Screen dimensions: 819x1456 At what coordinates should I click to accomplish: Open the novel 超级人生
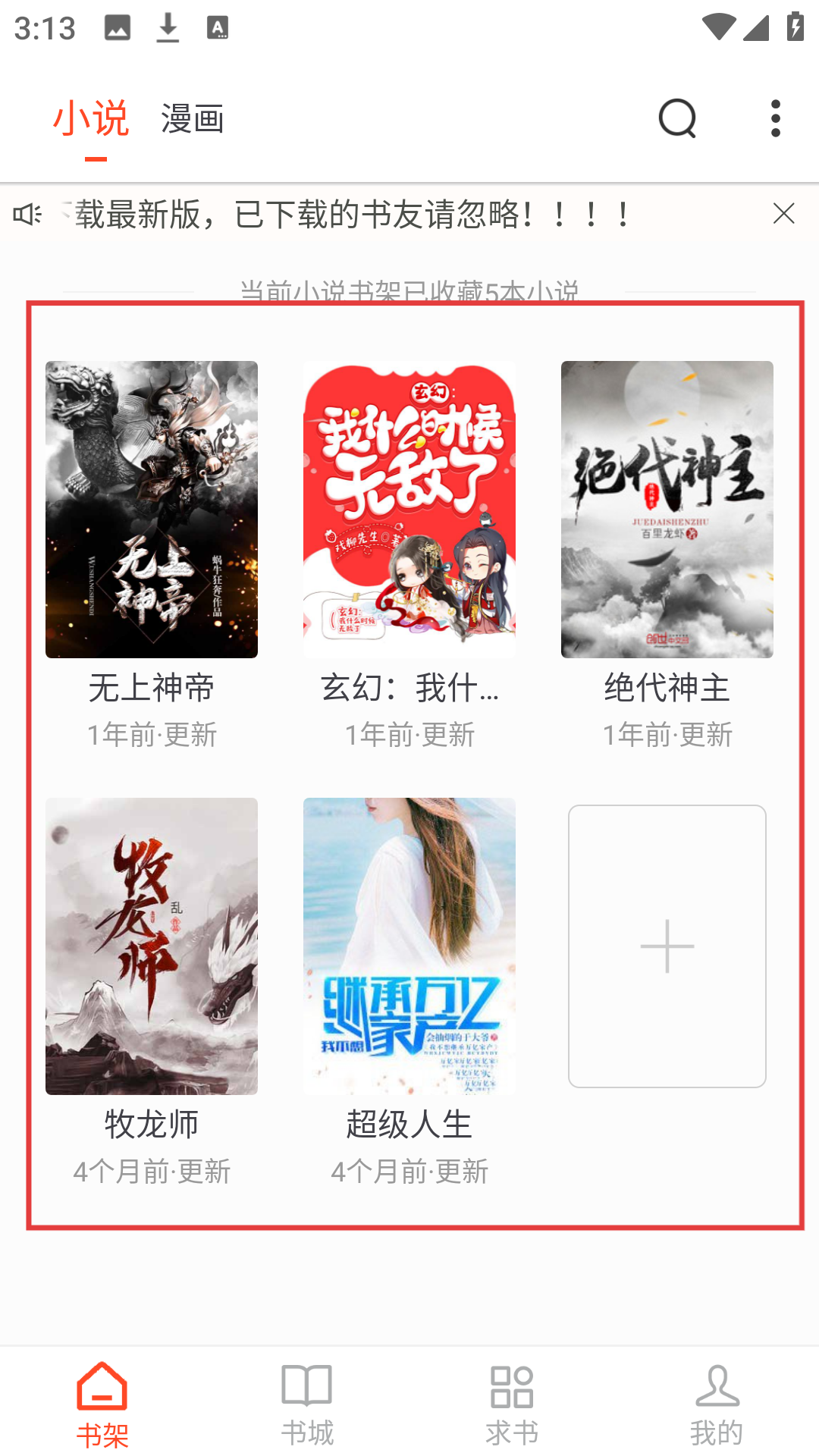tap(409, 946)
